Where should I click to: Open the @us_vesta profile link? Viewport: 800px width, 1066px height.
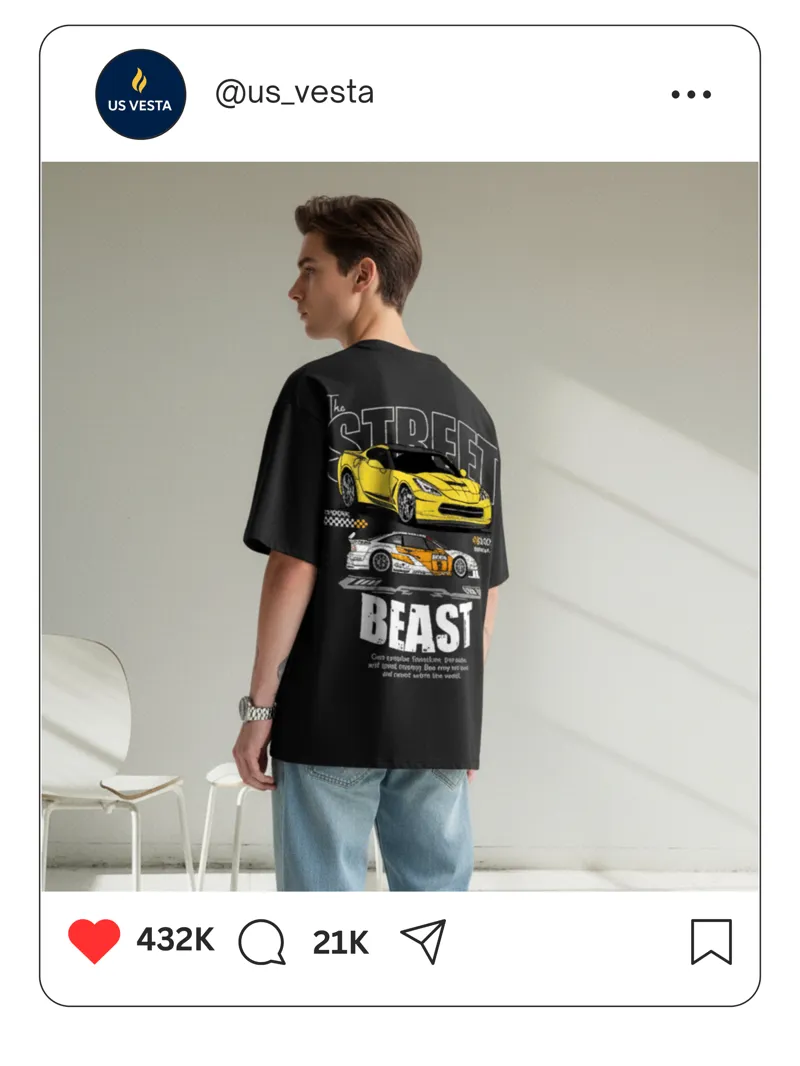[x=295, y=92]
